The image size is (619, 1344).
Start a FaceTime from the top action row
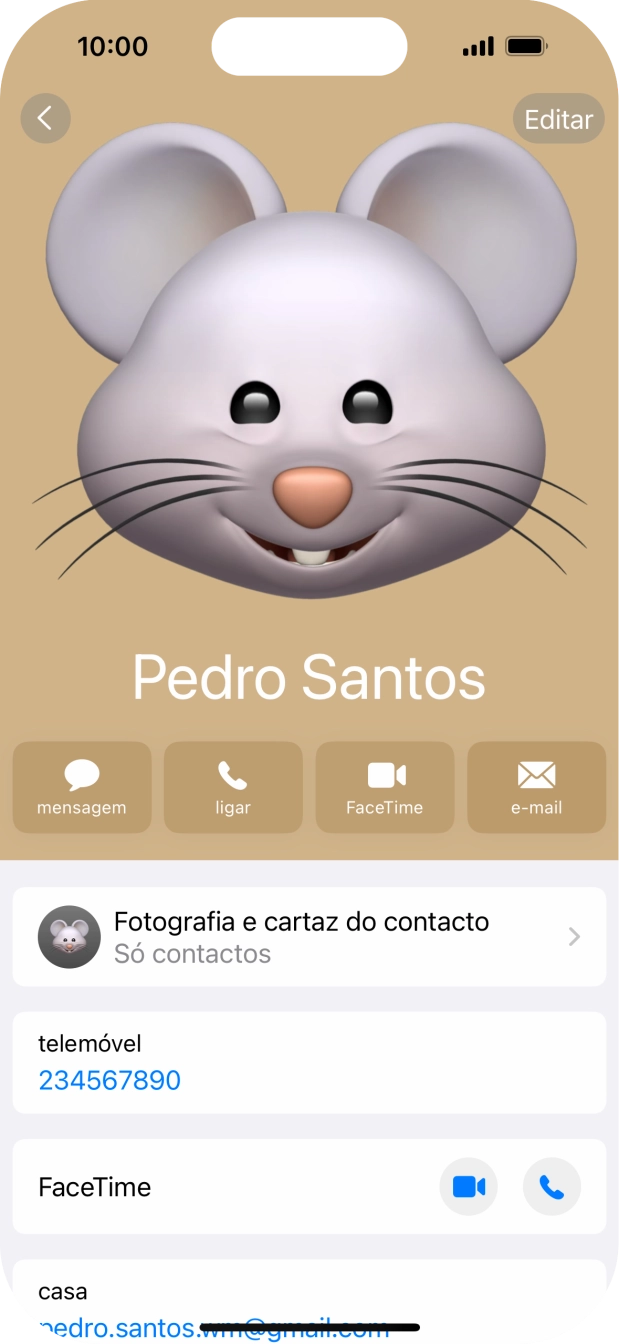[385, 787]
